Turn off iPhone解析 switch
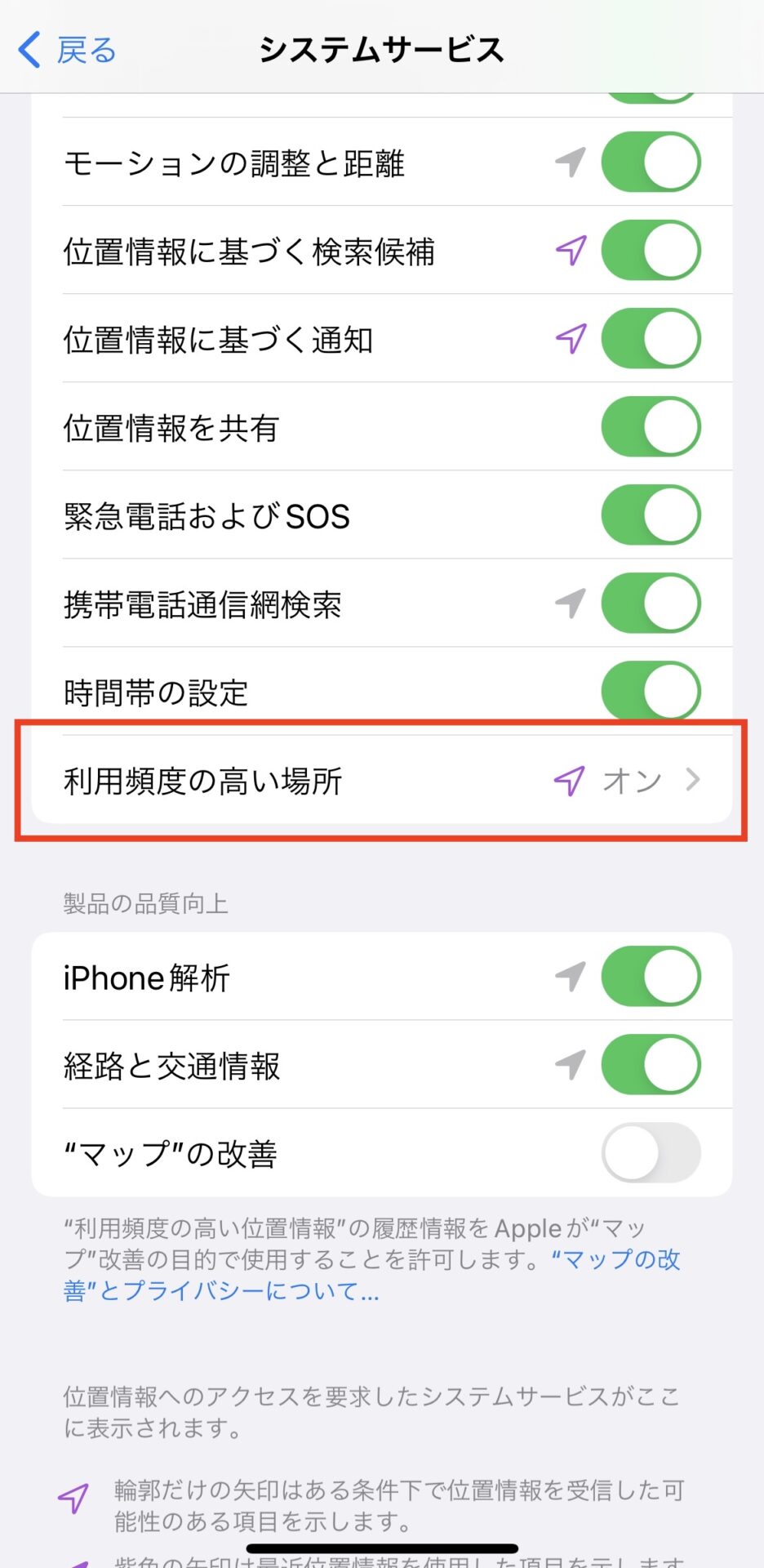The image size is (764, 1568). click(651, 976)
